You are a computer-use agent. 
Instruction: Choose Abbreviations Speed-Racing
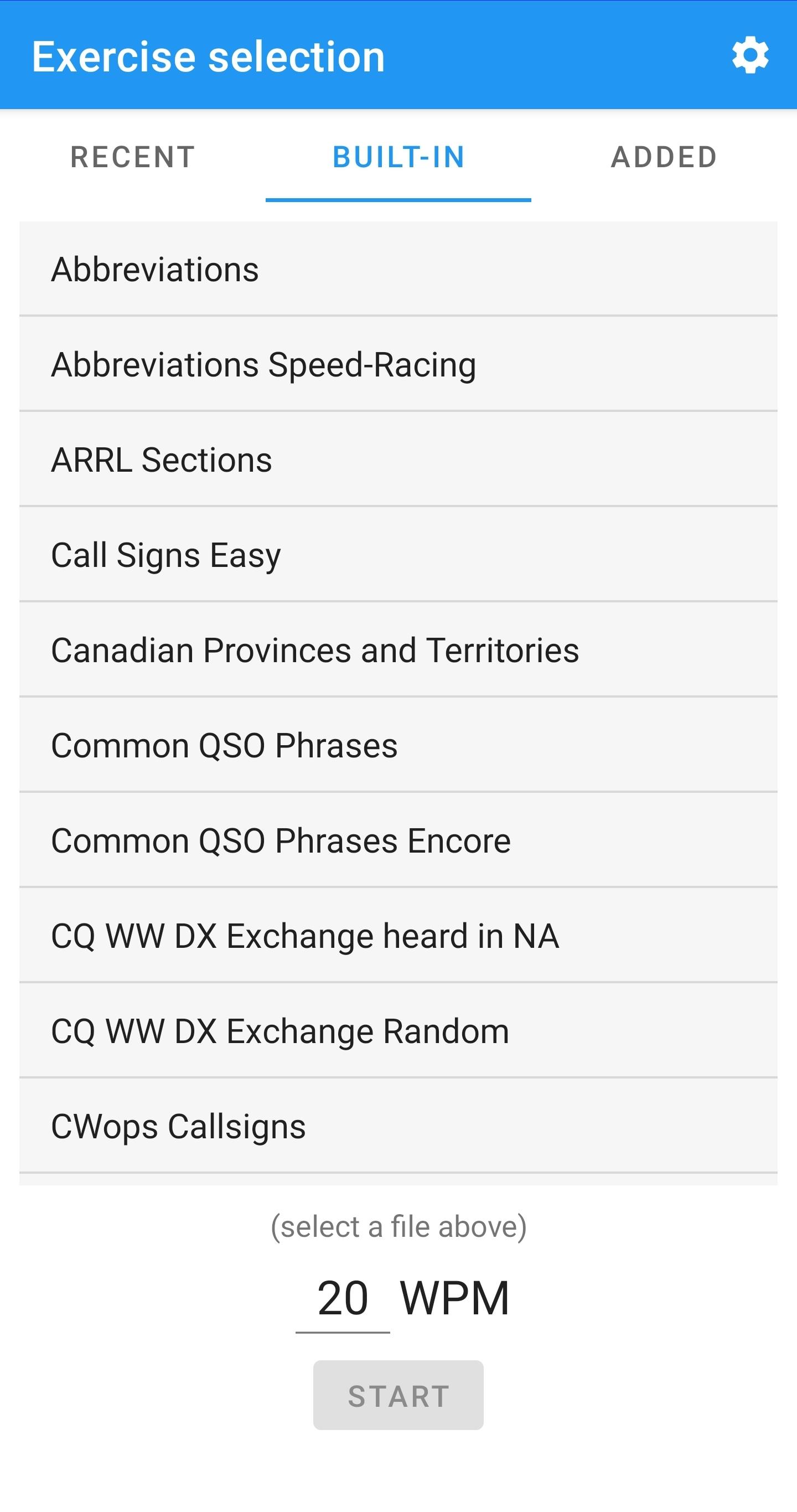[398, 364]
